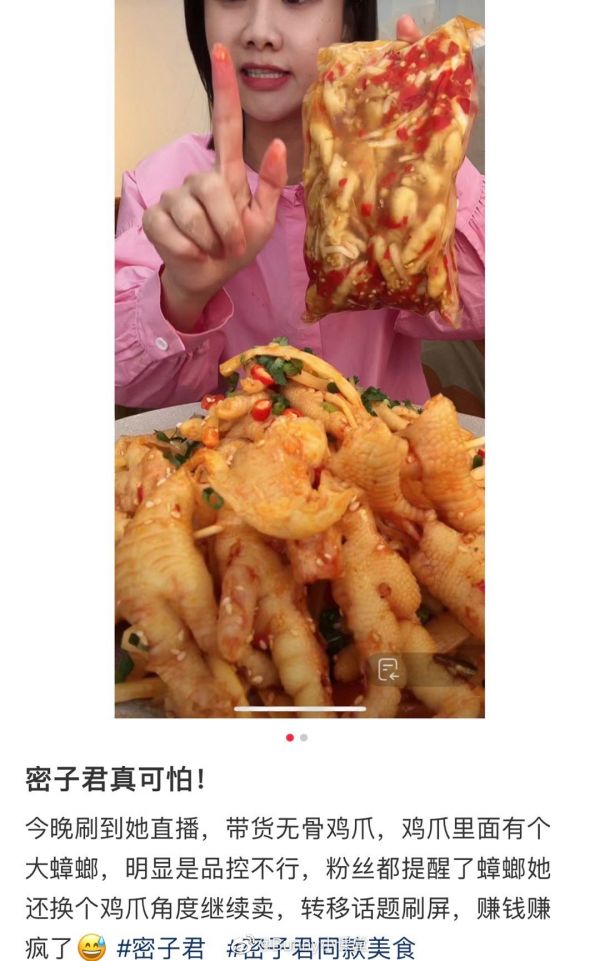Open the chicken feet post photo
This screenshot has width=600, height=961.
click(x=300, y=359)
